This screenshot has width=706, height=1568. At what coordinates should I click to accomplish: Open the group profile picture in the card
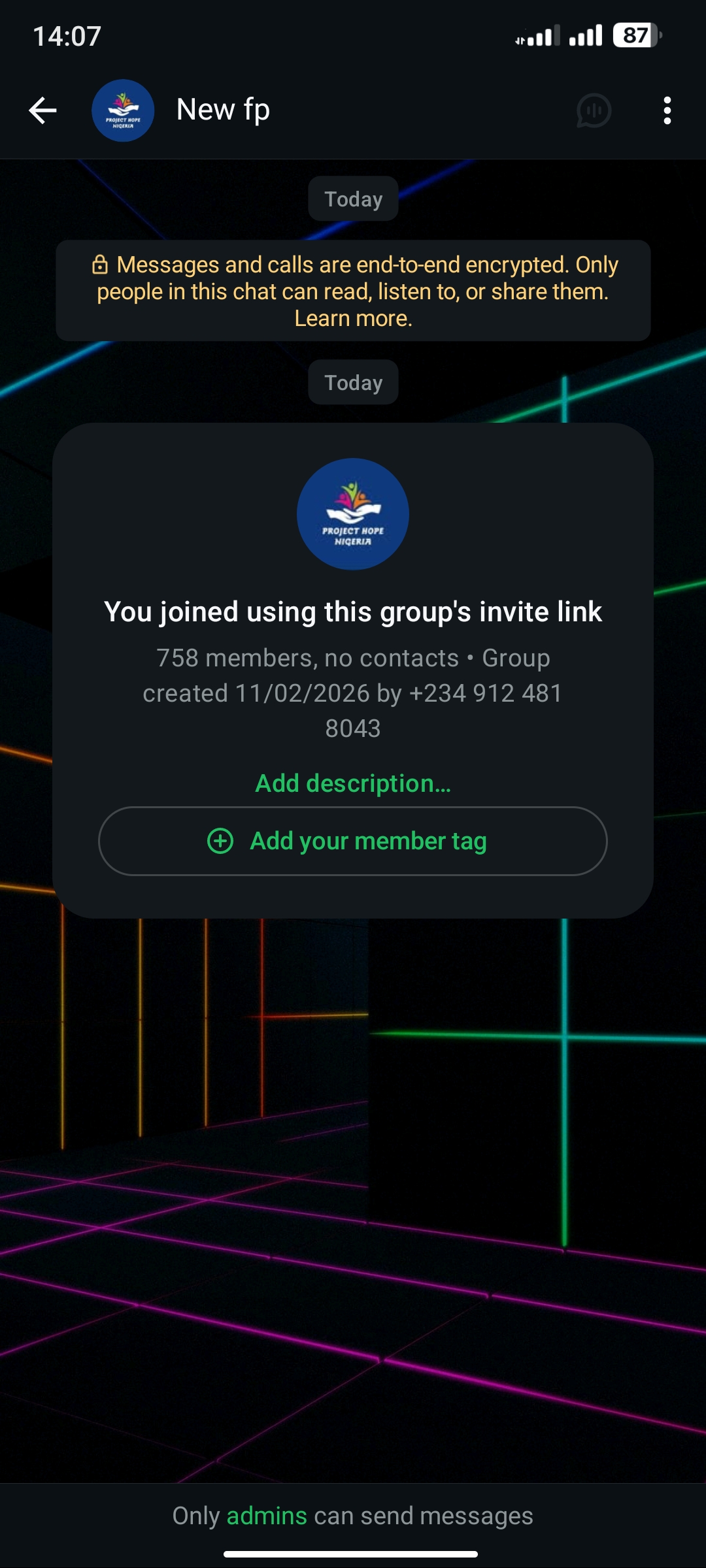(x=353, y=514)
